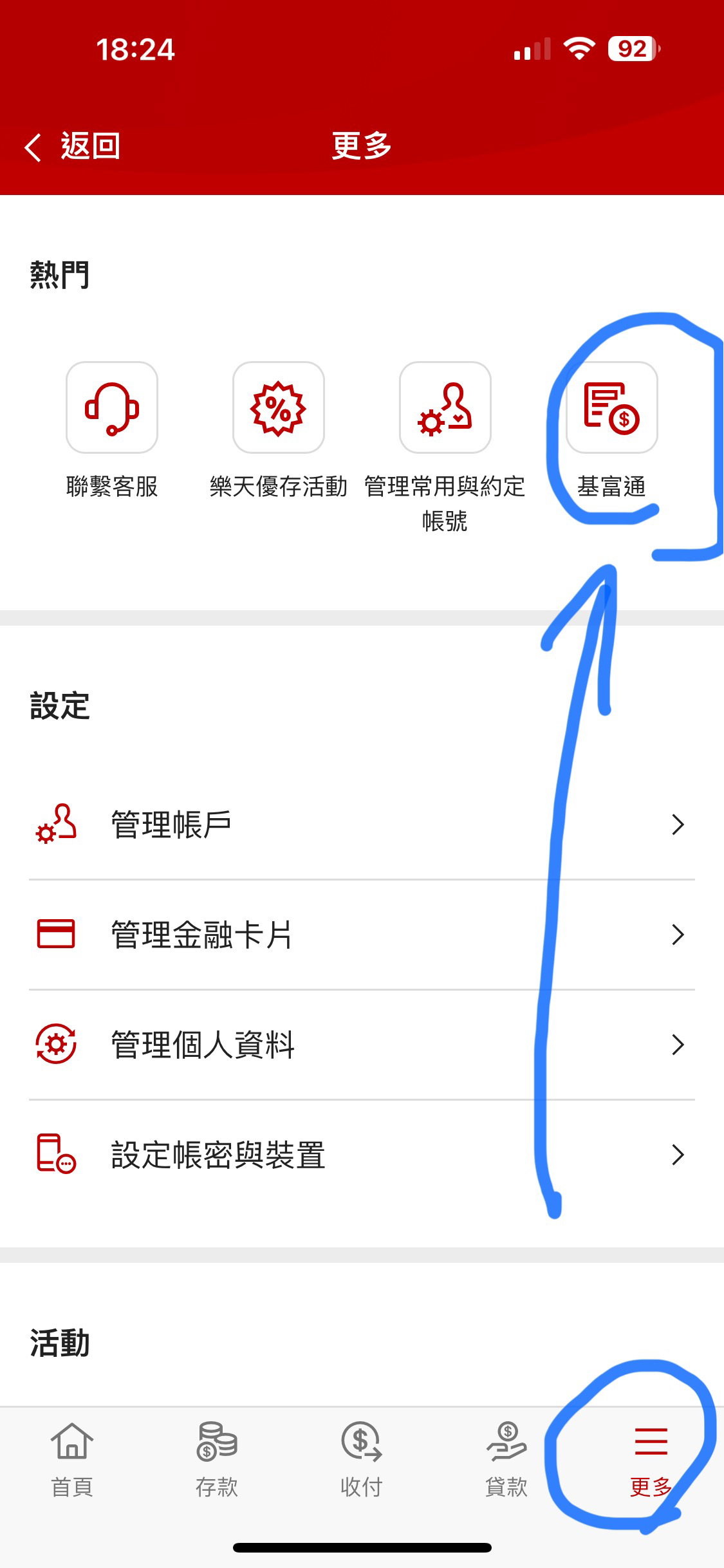This screenshot has height=1568, width=724.
Task: Open 管理常用與約定帳號
Action: pyautogui.click(x=445, y=447)
